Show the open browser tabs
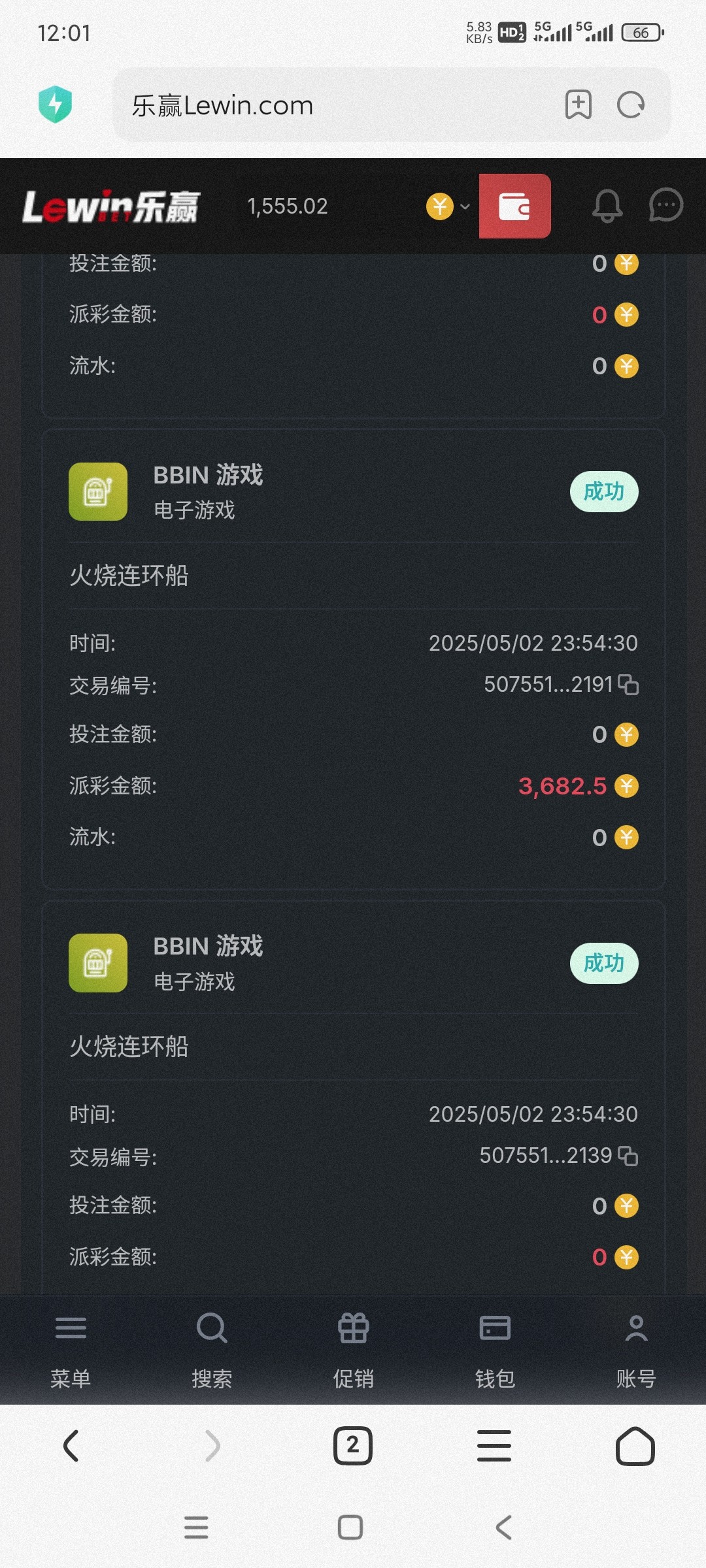Image resolution: width=706 pixels, height=1568 pixels. click(x=353, y=1445)
